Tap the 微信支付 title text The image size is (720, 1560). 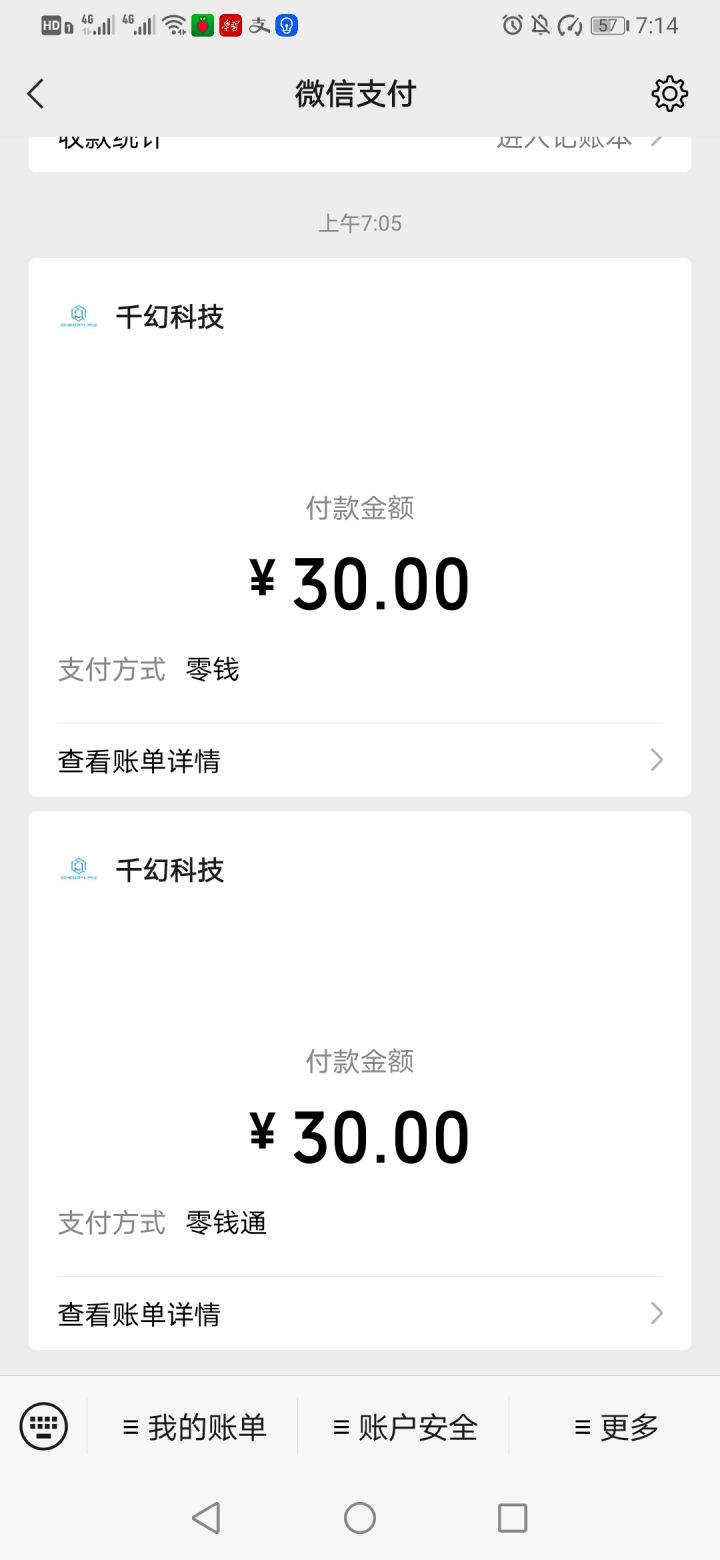pyautogui.click(x=358, y=93)
